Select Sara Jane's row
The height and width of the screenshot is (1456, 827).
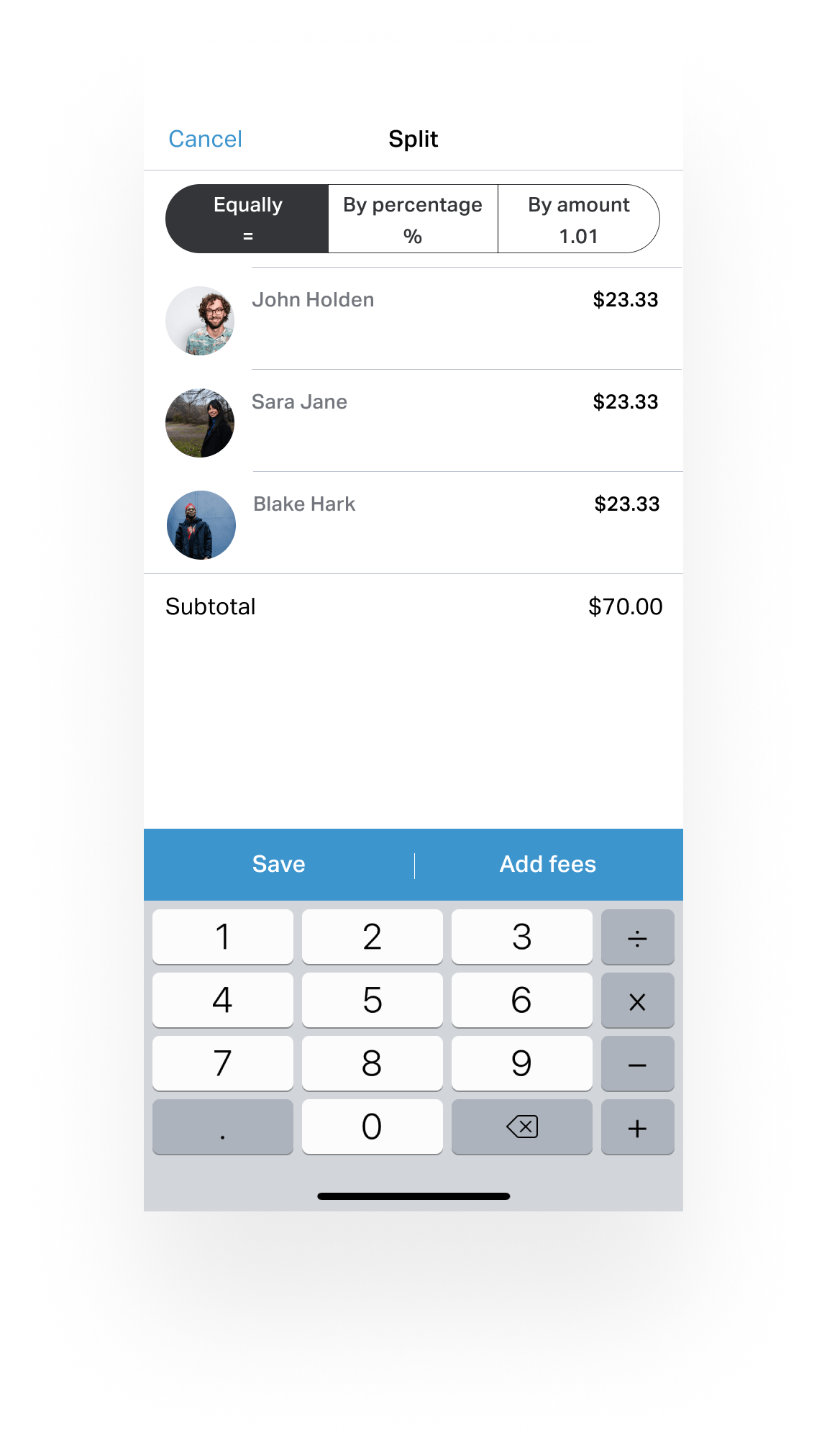tap(413, 421)
